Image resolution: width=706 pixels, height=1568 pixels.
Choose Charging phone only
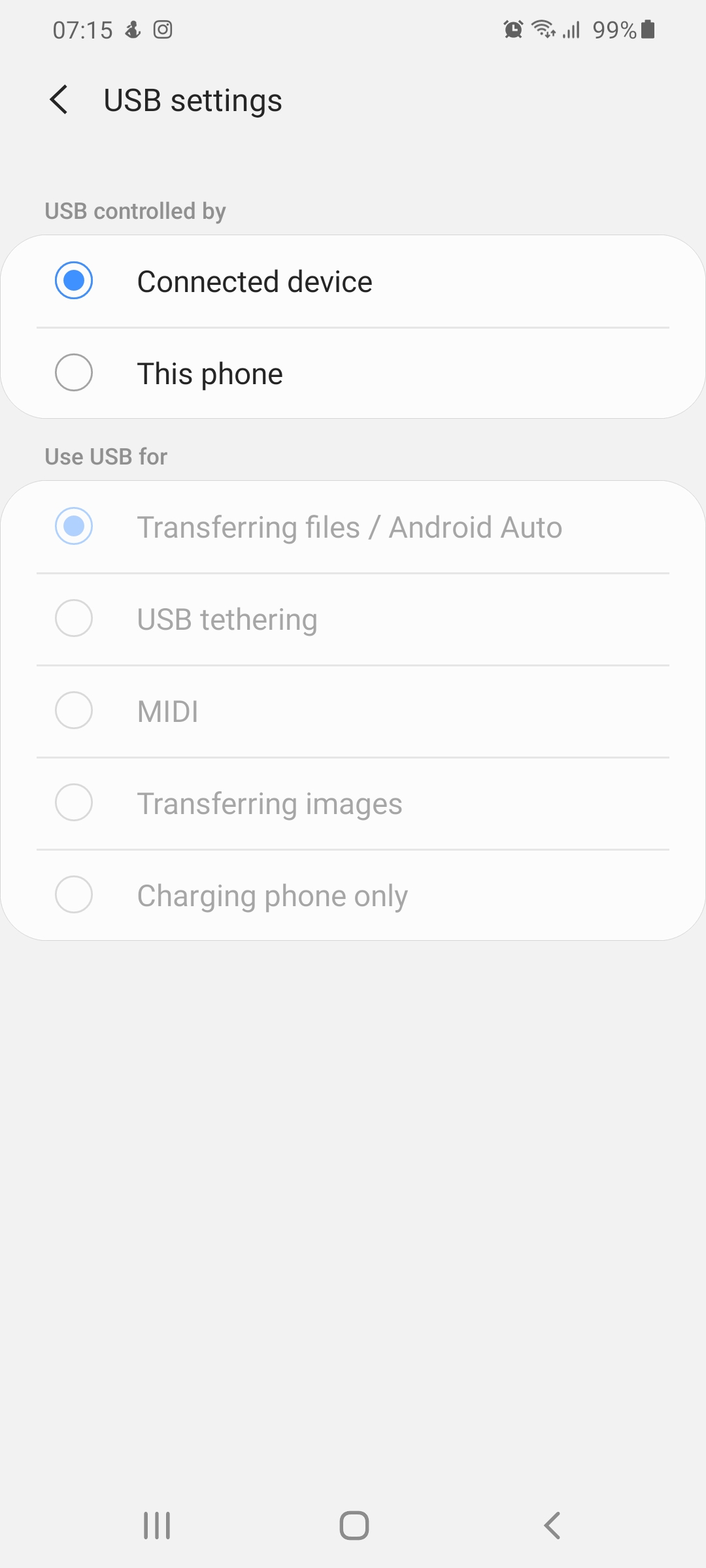click(x=74, y=895)
